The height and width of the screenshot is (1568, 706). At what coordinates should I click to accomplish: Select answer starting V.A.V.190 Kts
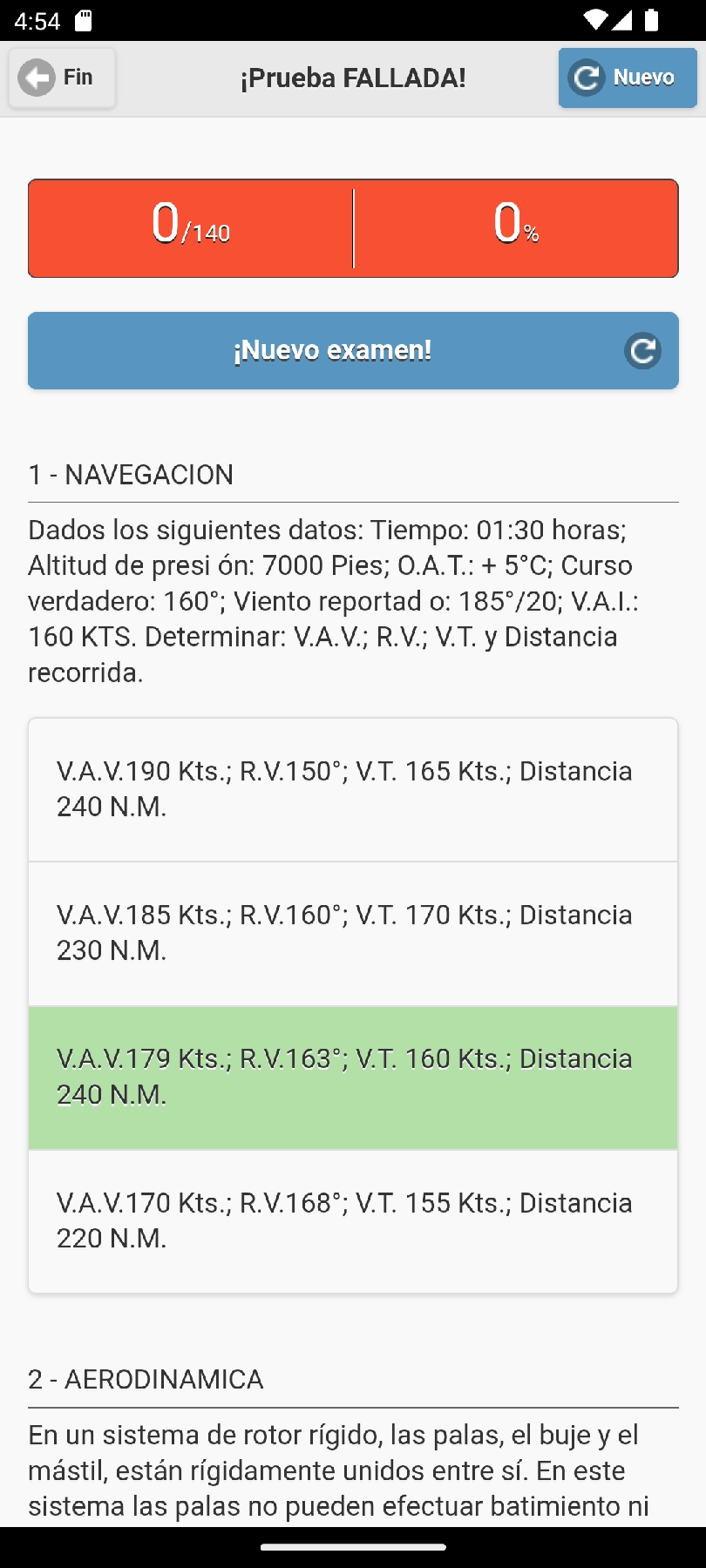click(x=353, y=789)
